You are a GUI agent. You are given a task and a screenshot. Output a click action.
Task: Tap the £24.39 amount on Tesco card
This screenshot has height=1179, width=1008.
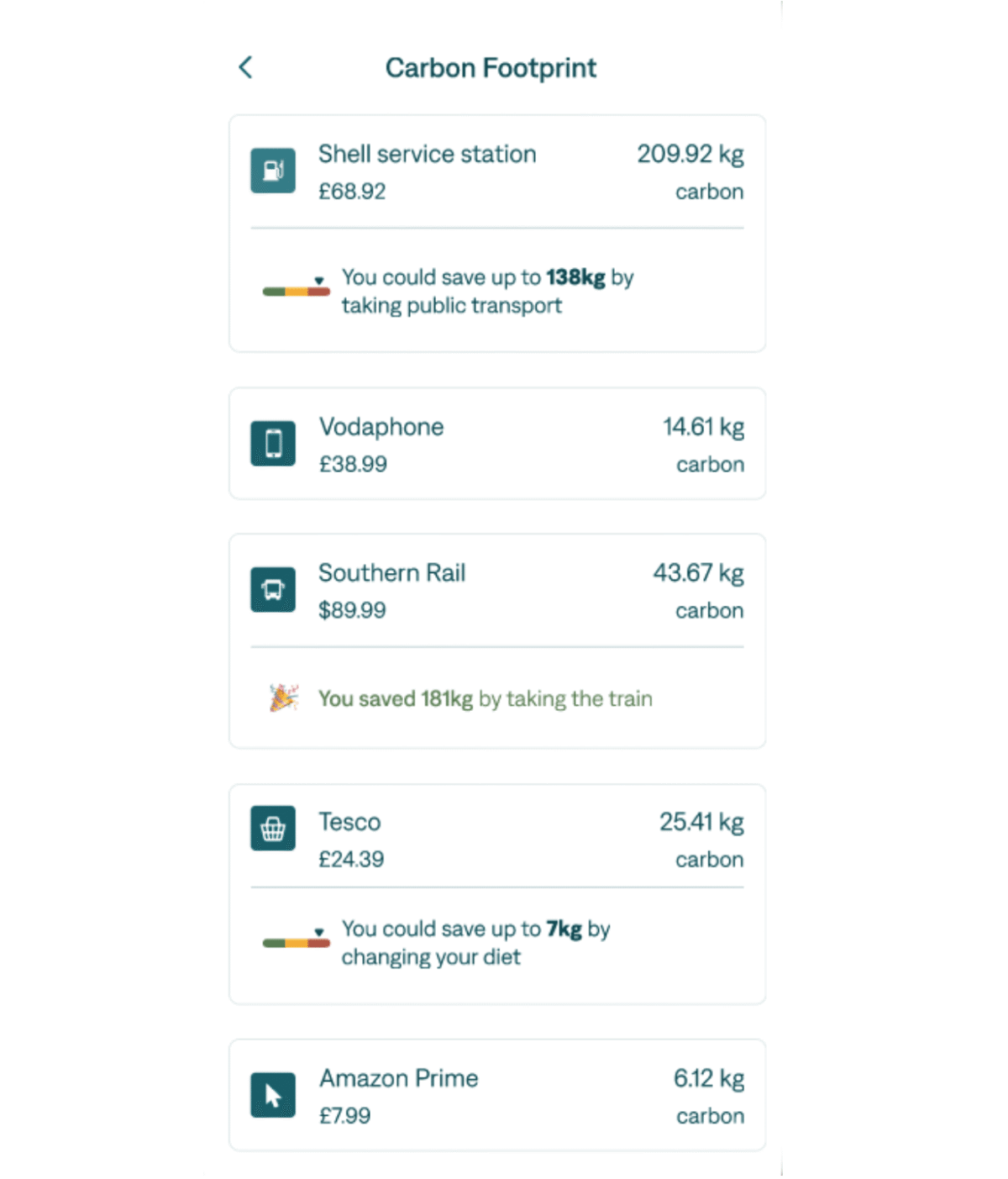[350, 859]
